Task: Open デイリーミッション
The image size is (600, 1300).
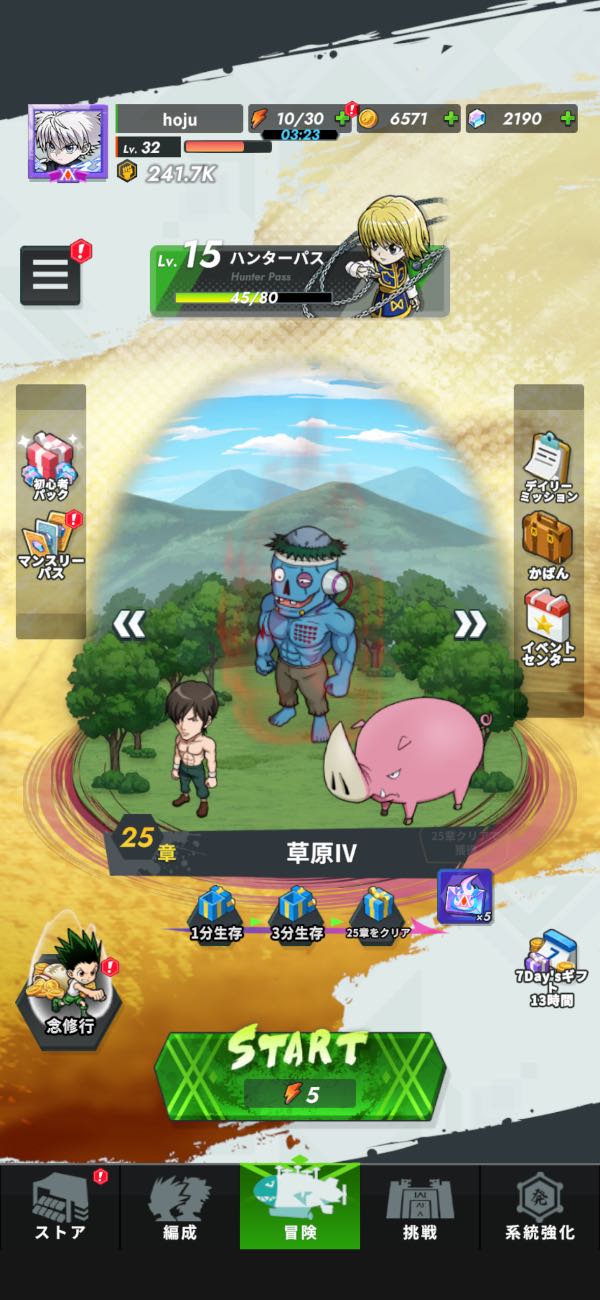Action: click(x=549, y=468)
